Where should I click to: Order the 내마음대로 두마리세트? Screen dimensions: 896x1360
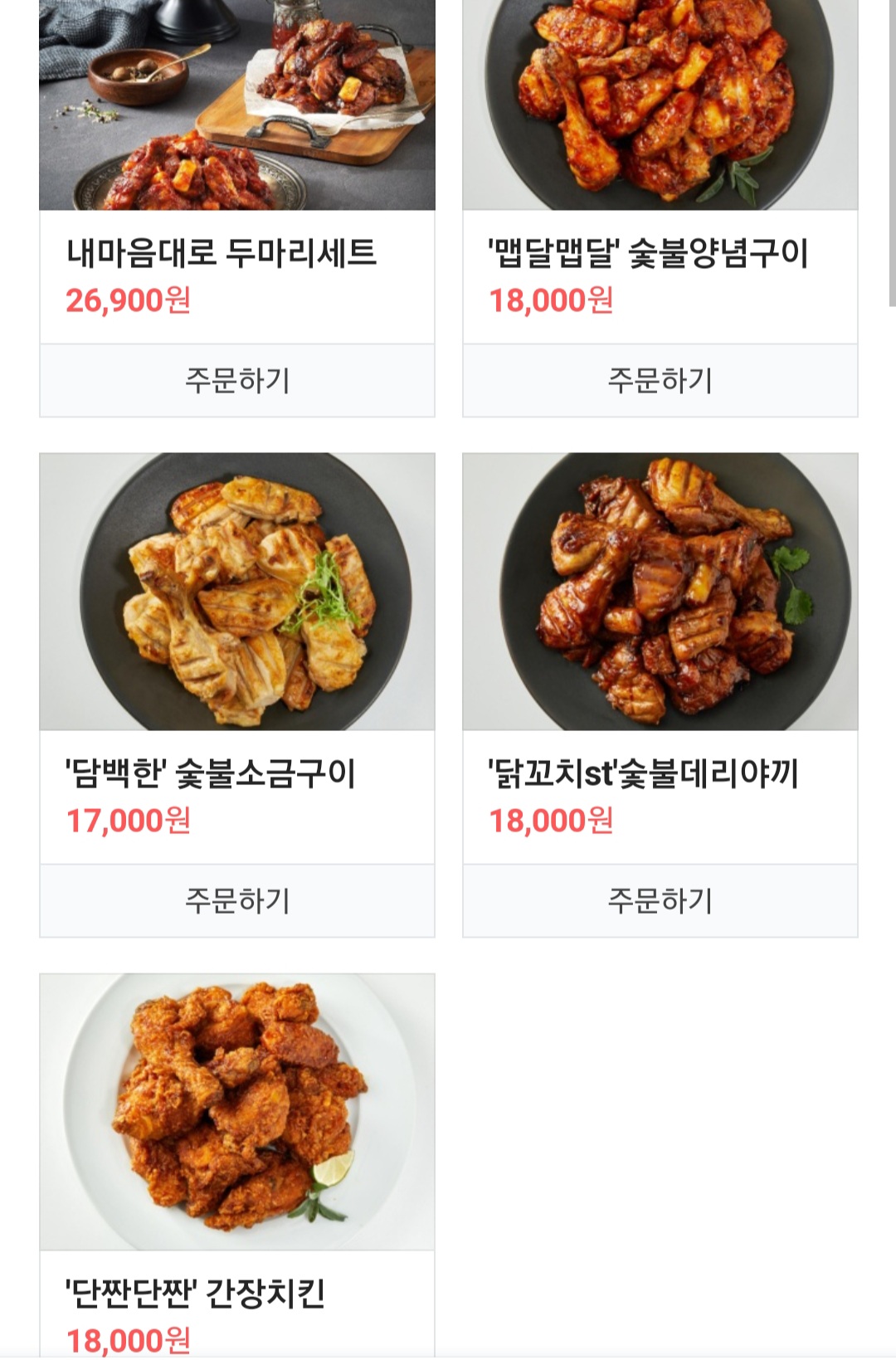click(x=237, y=381)
